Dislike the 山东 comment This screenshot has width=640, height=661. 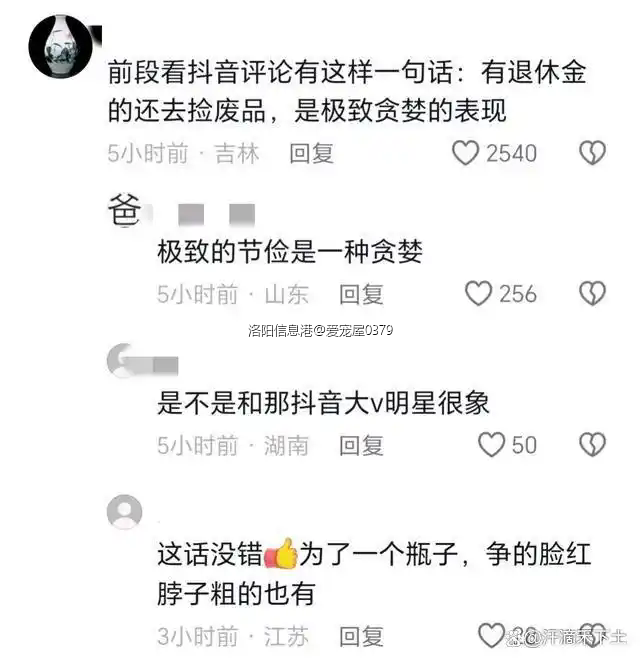tap(593, 294)
